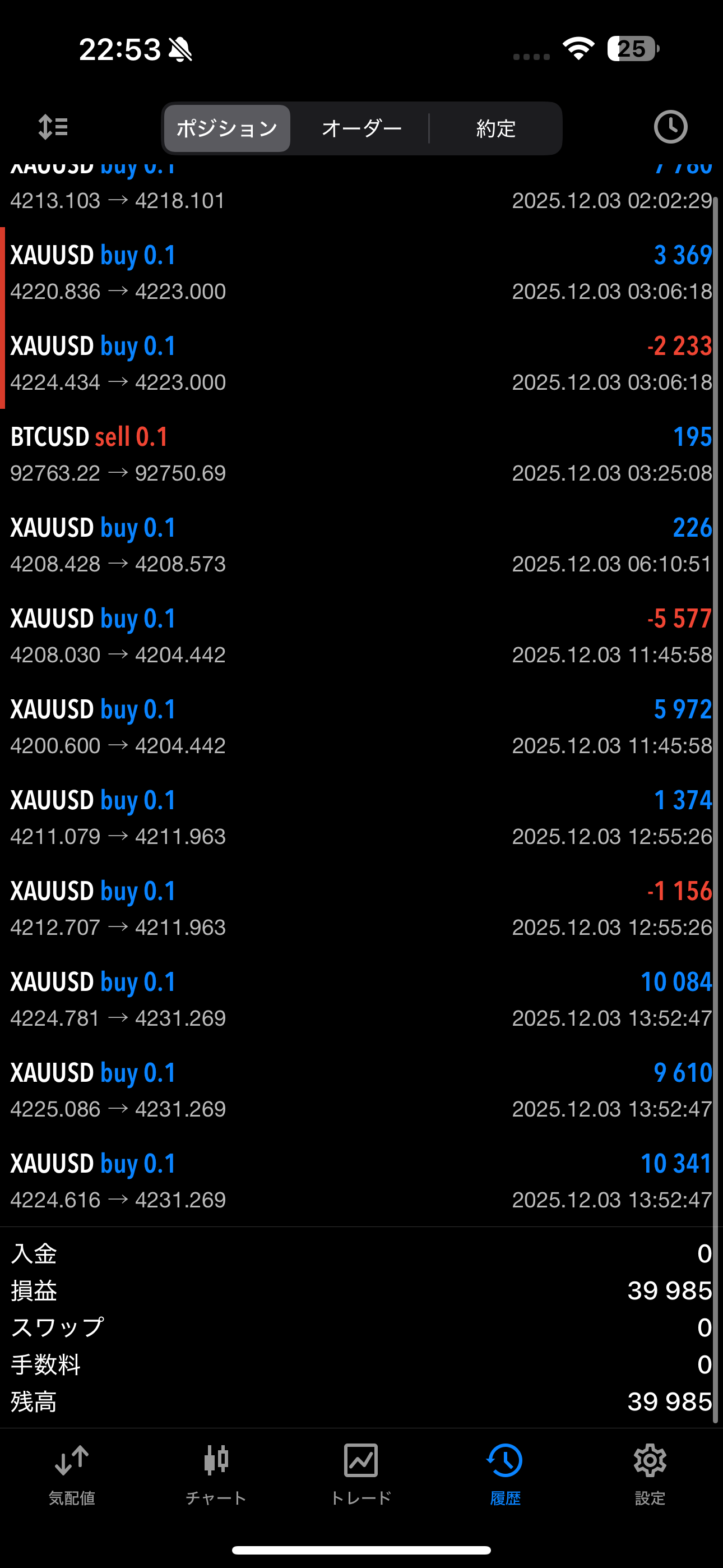The width and height of the screenshot is (723, 1568).
Task: Open the XAUUSD trade with profit 10 084
Action: [x=361, y=999]
